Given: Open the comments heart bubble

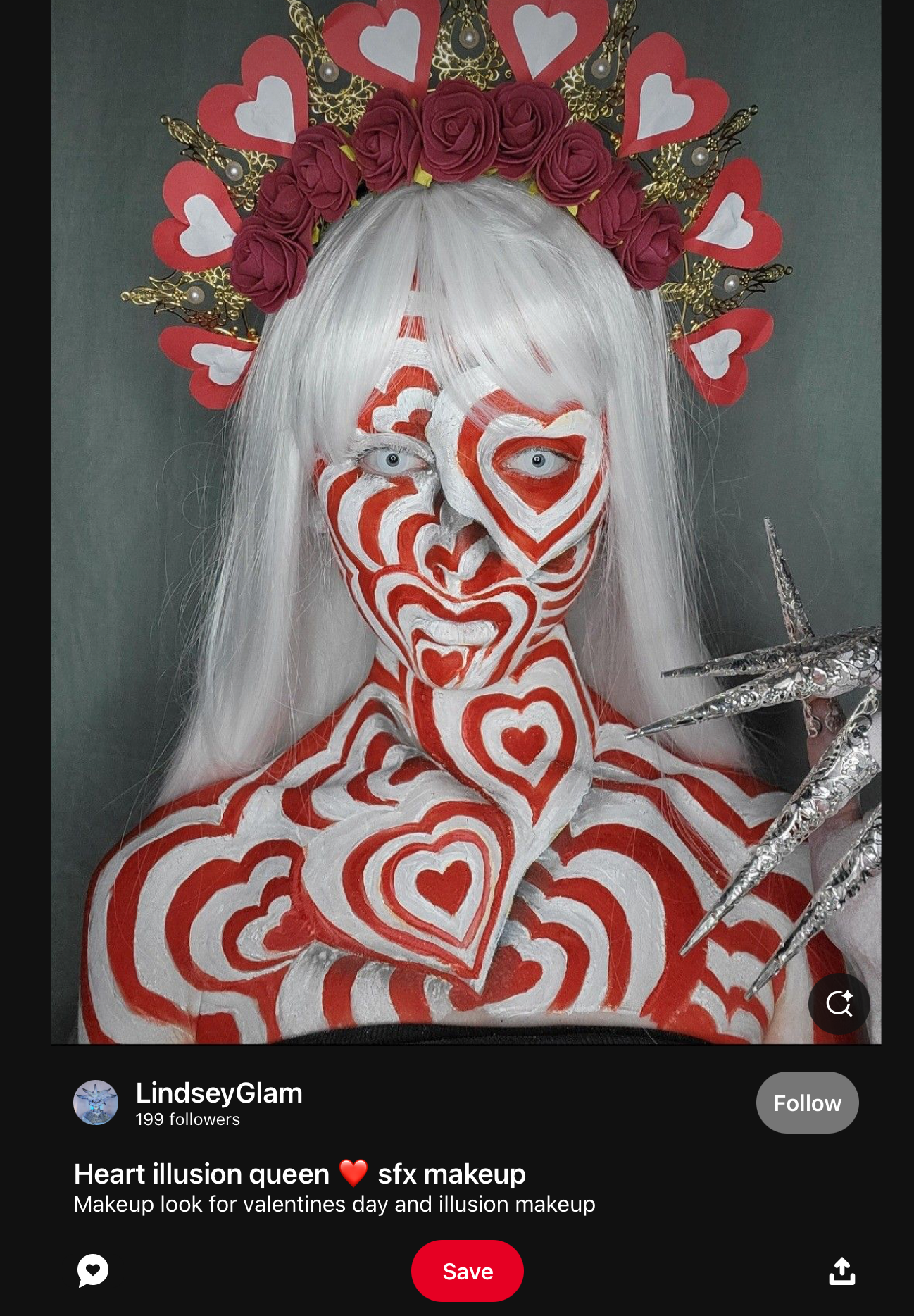Looking at the screenshot, I should click(x=93, y=1270).
